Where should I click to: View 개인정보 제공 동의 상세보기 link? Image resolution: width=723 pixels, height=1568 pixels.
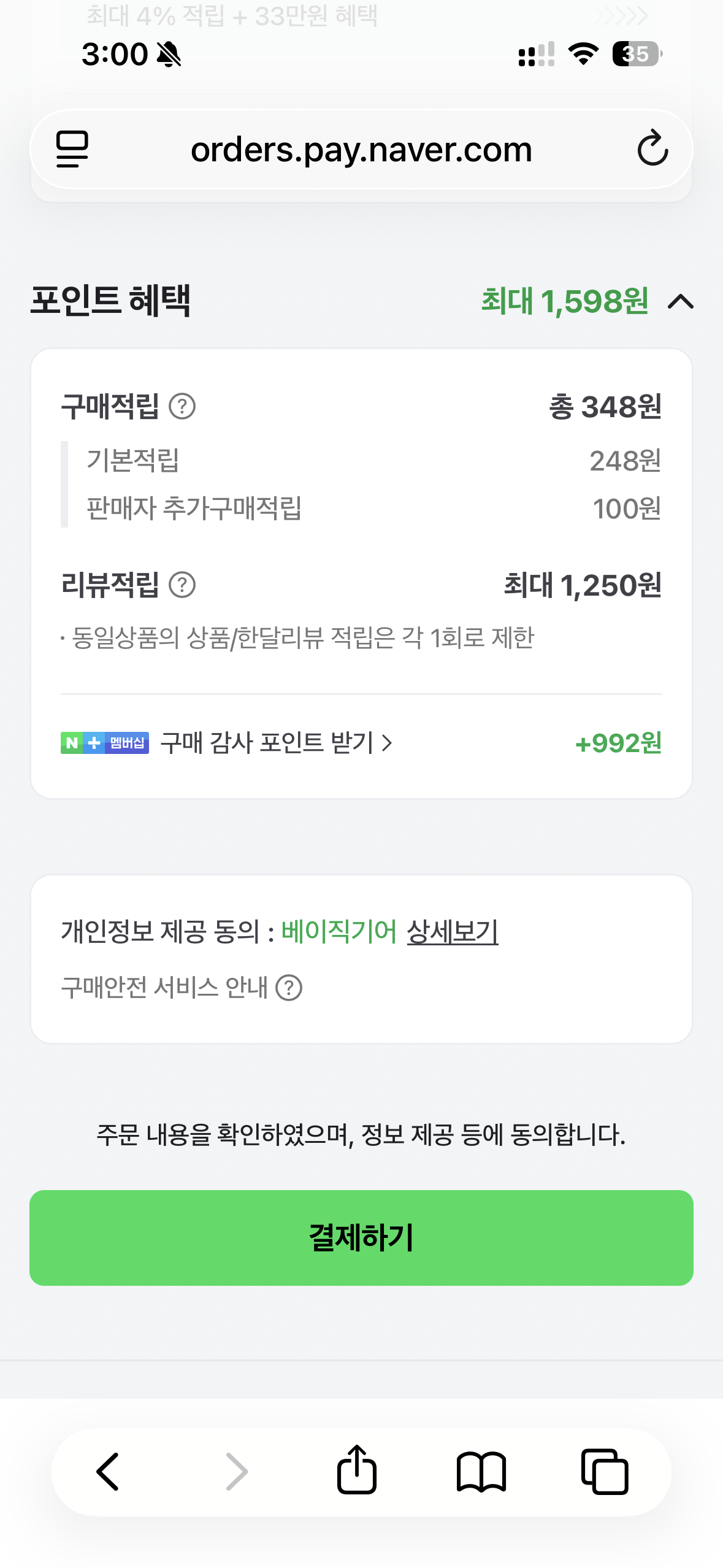[x=452, y=931]
